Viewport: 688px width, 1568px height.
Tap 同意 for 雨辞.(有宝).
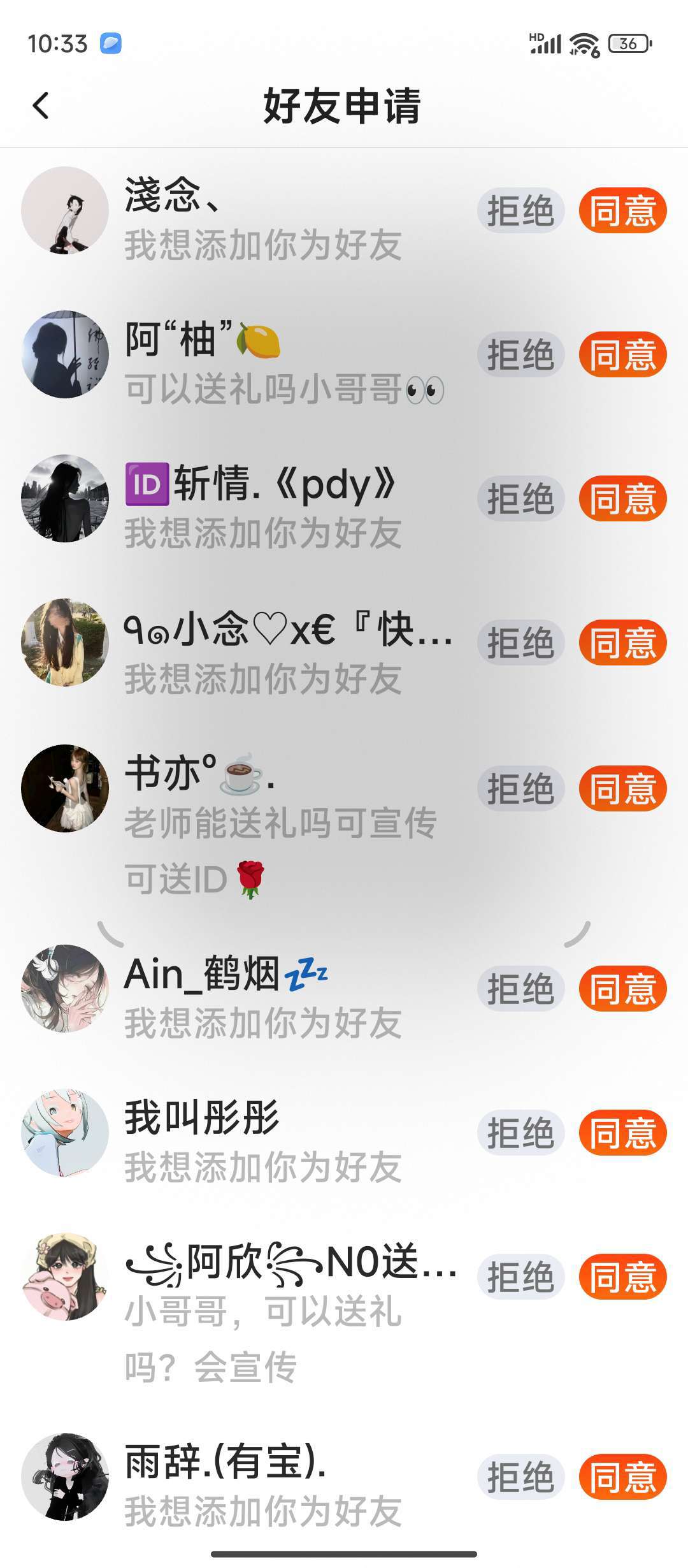point(622,1477)
